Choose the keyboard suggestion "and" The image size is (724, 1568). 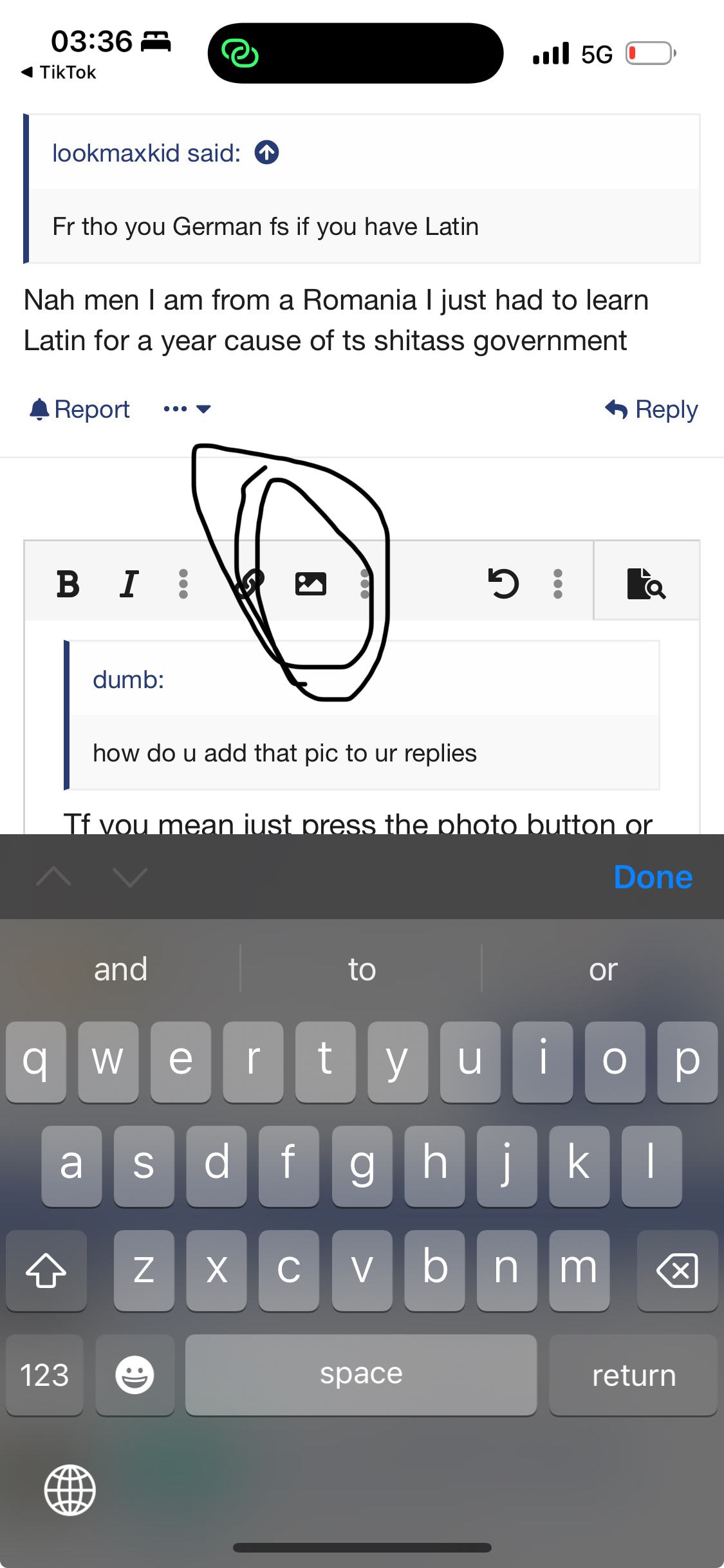(x=121, y=969)
